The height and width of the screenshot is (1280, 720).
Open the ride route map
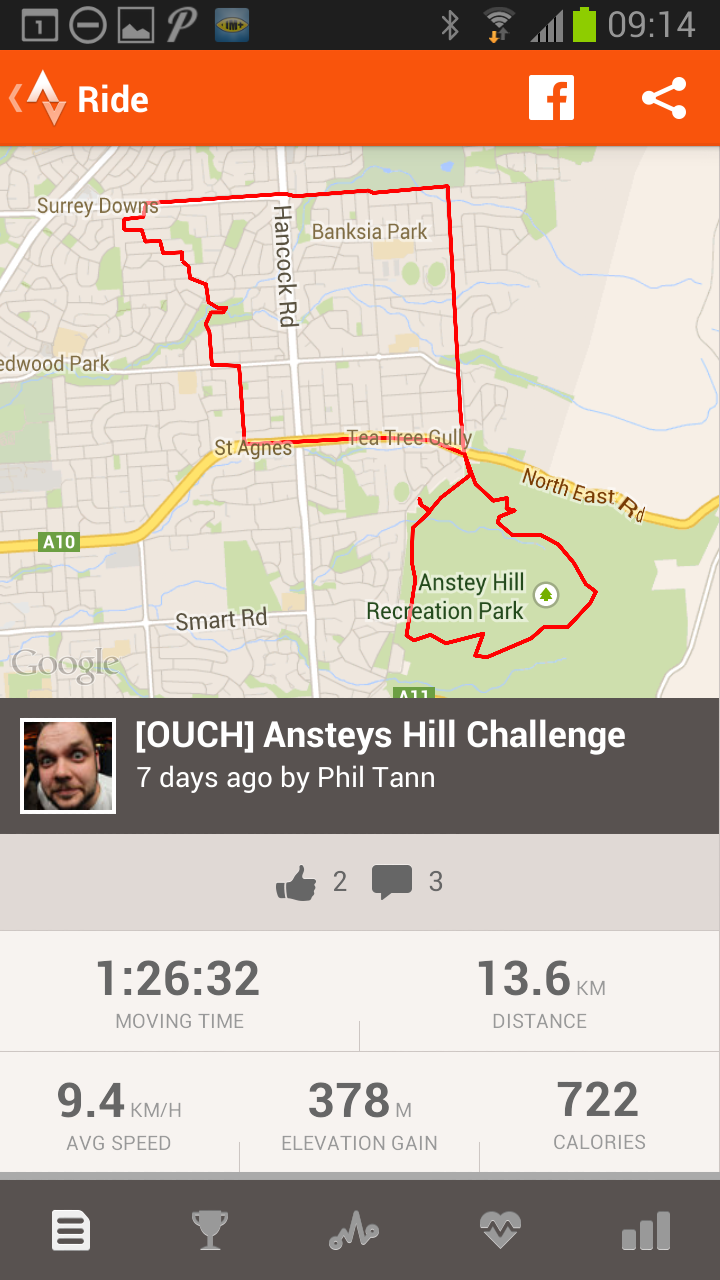[360, 422]
